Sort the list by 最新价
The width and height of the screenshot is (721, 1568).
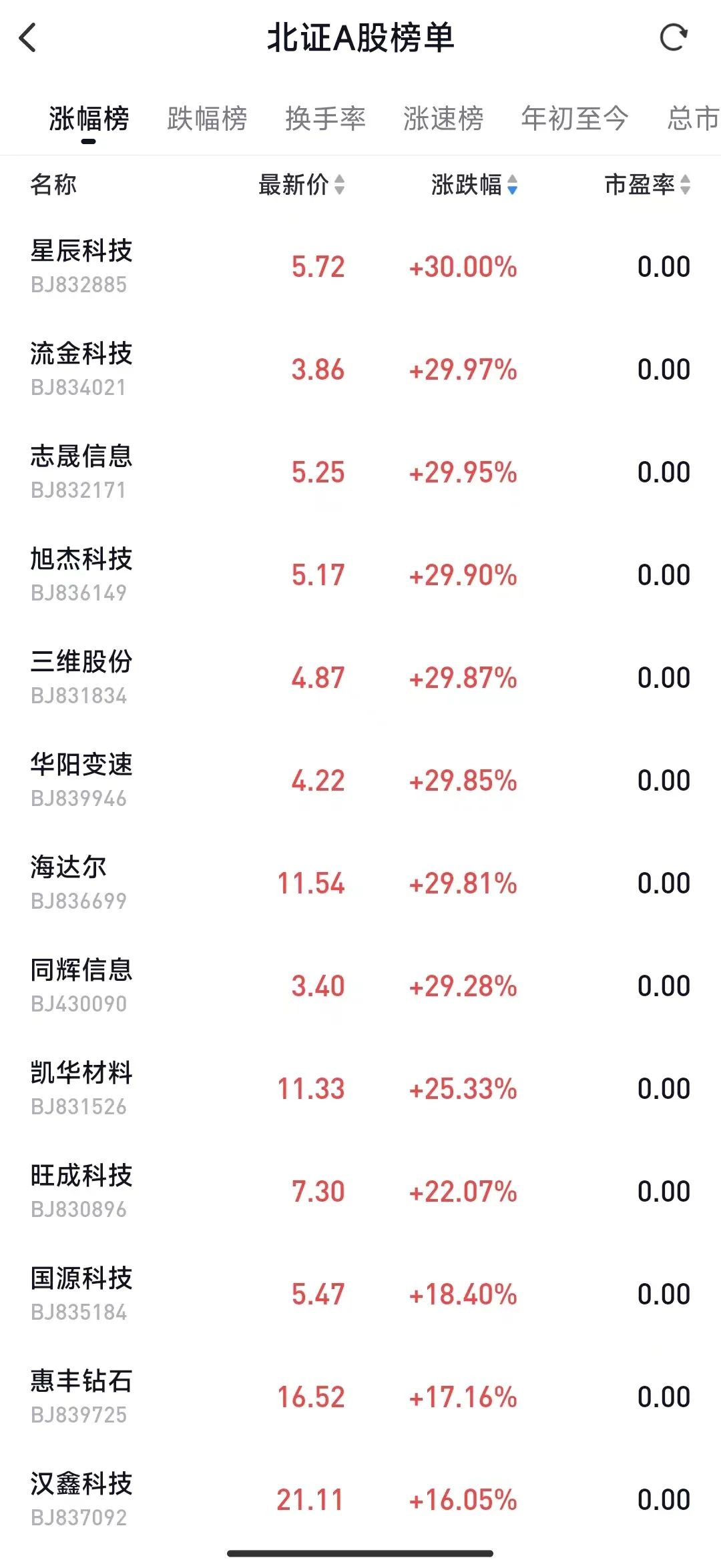coord(302,184)
